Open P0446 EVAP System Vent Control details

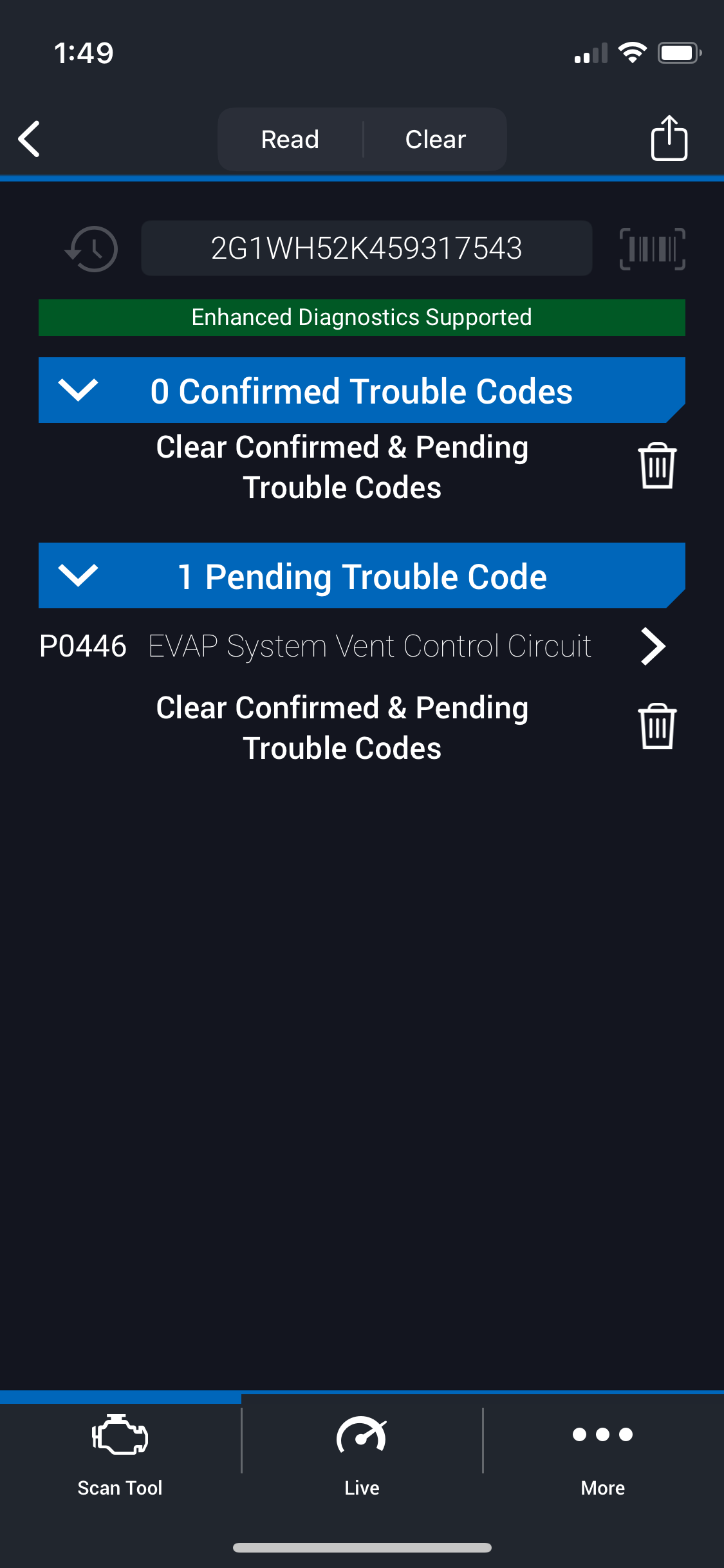click(653, 646)
